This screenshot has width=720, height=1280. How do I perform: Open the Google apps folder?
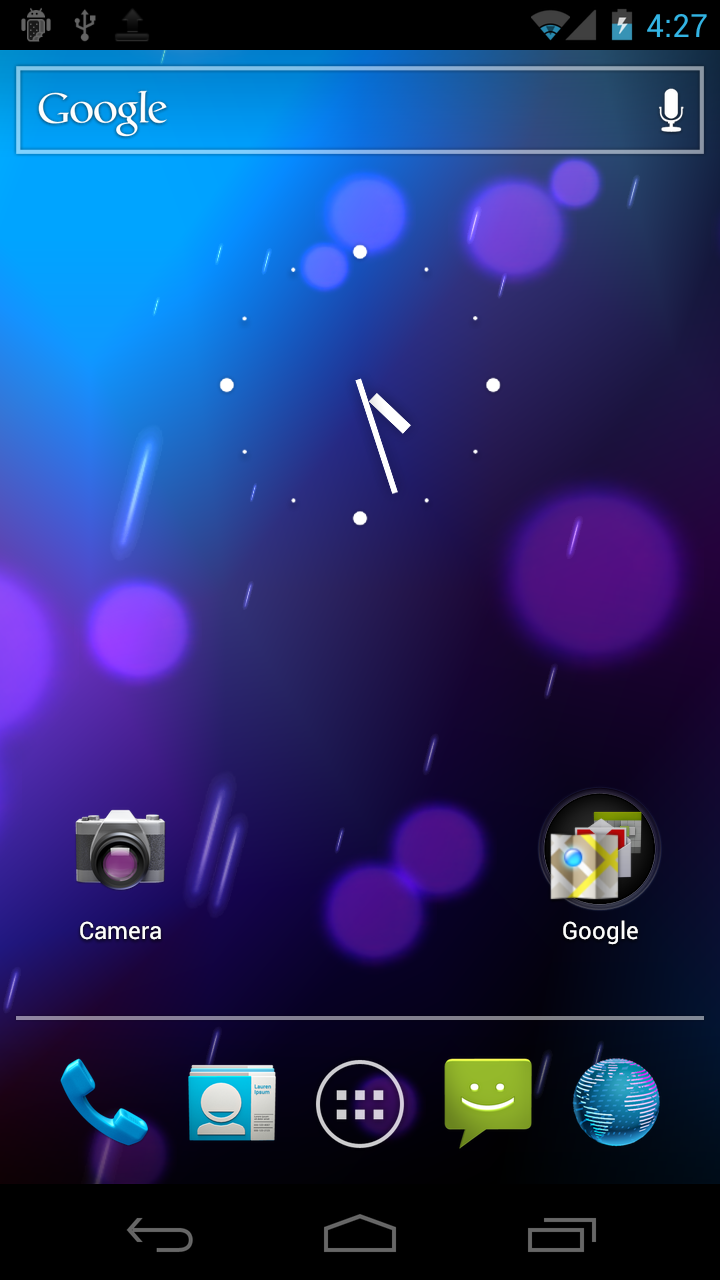pyautogui.click(x=600, y=850)
